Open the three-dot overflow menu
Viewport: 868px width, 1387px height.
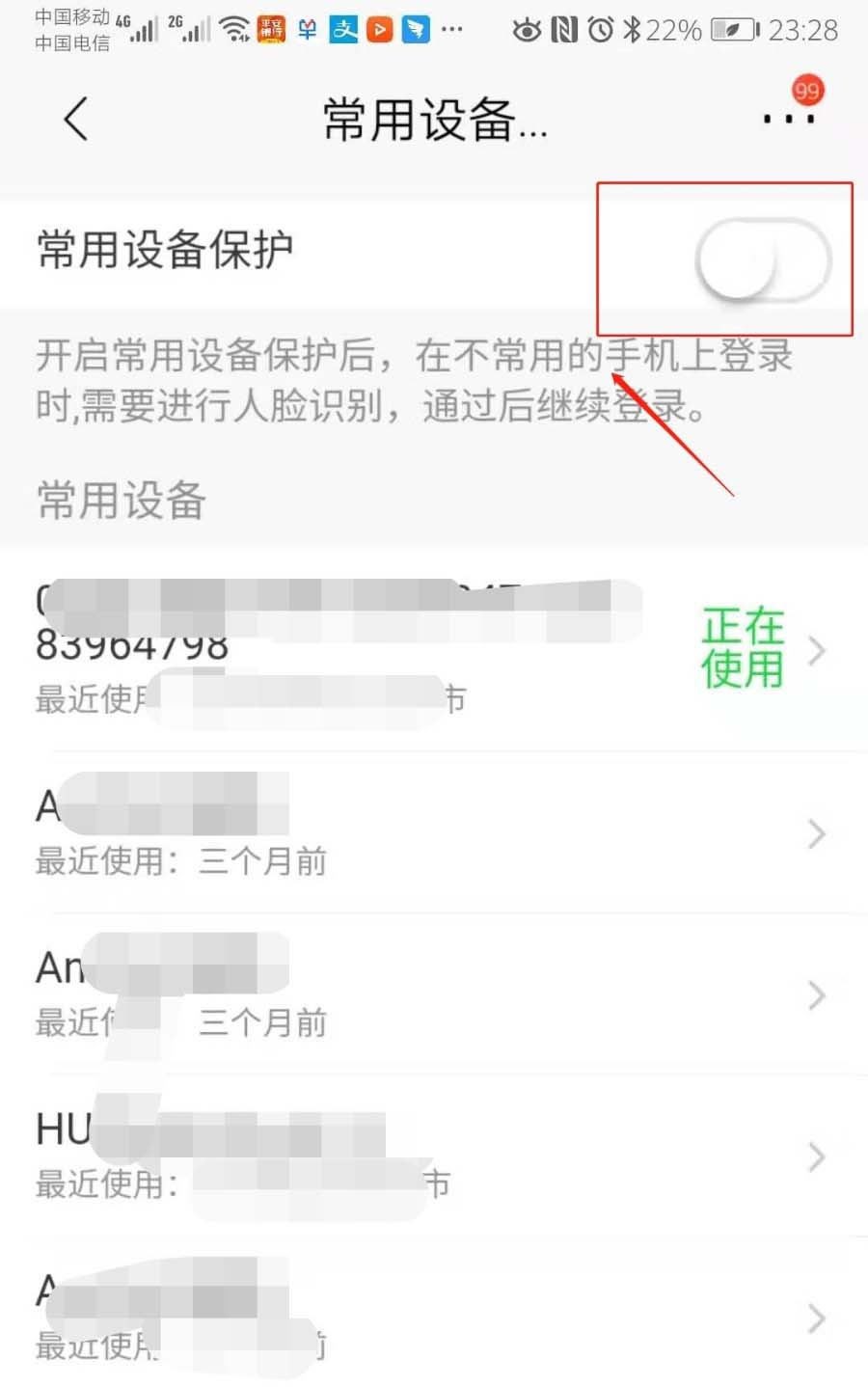(789, 119)
